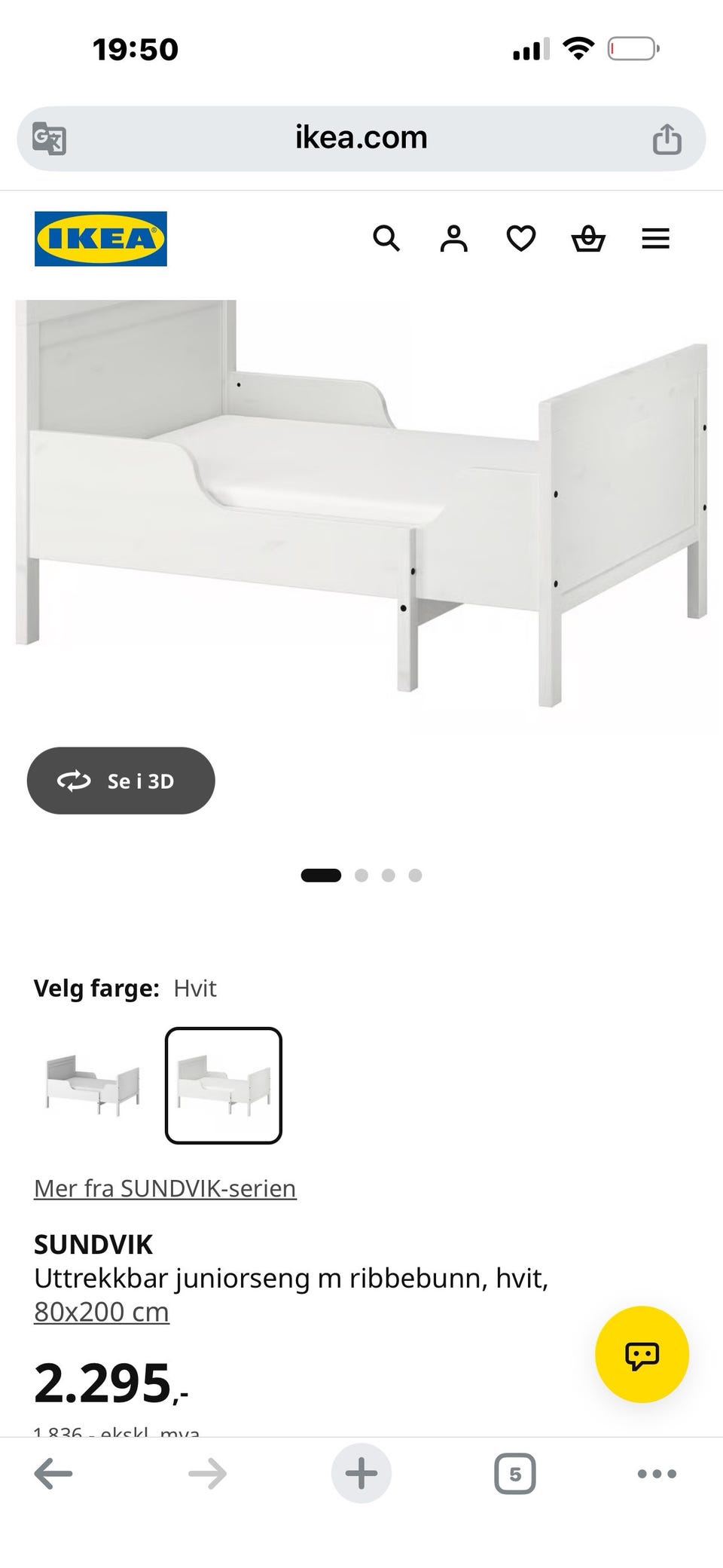Open the account profile icon
This screenshot has height=1568, width=723.
453,239
